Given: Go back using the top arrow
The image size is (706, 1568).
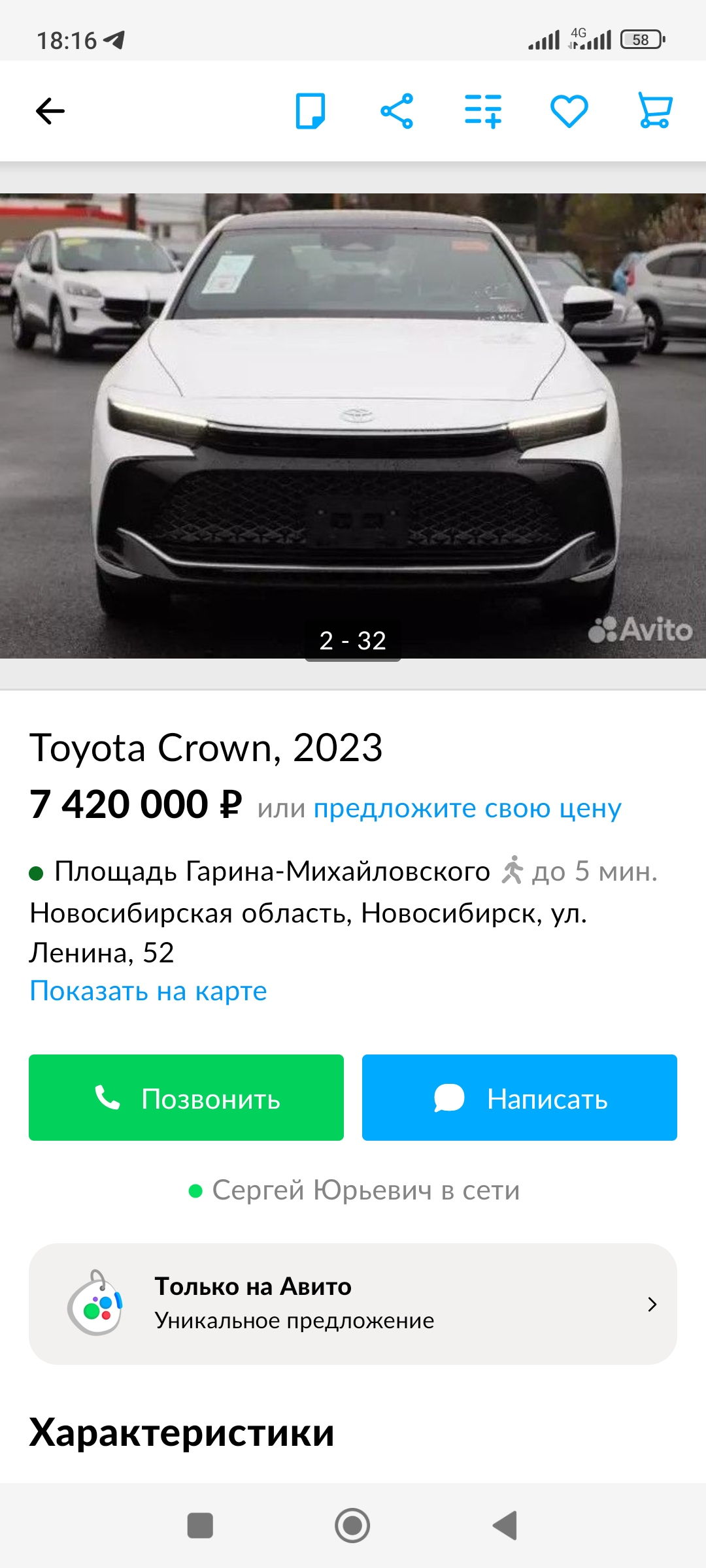Looking at the screenshot, I should 50,111.
